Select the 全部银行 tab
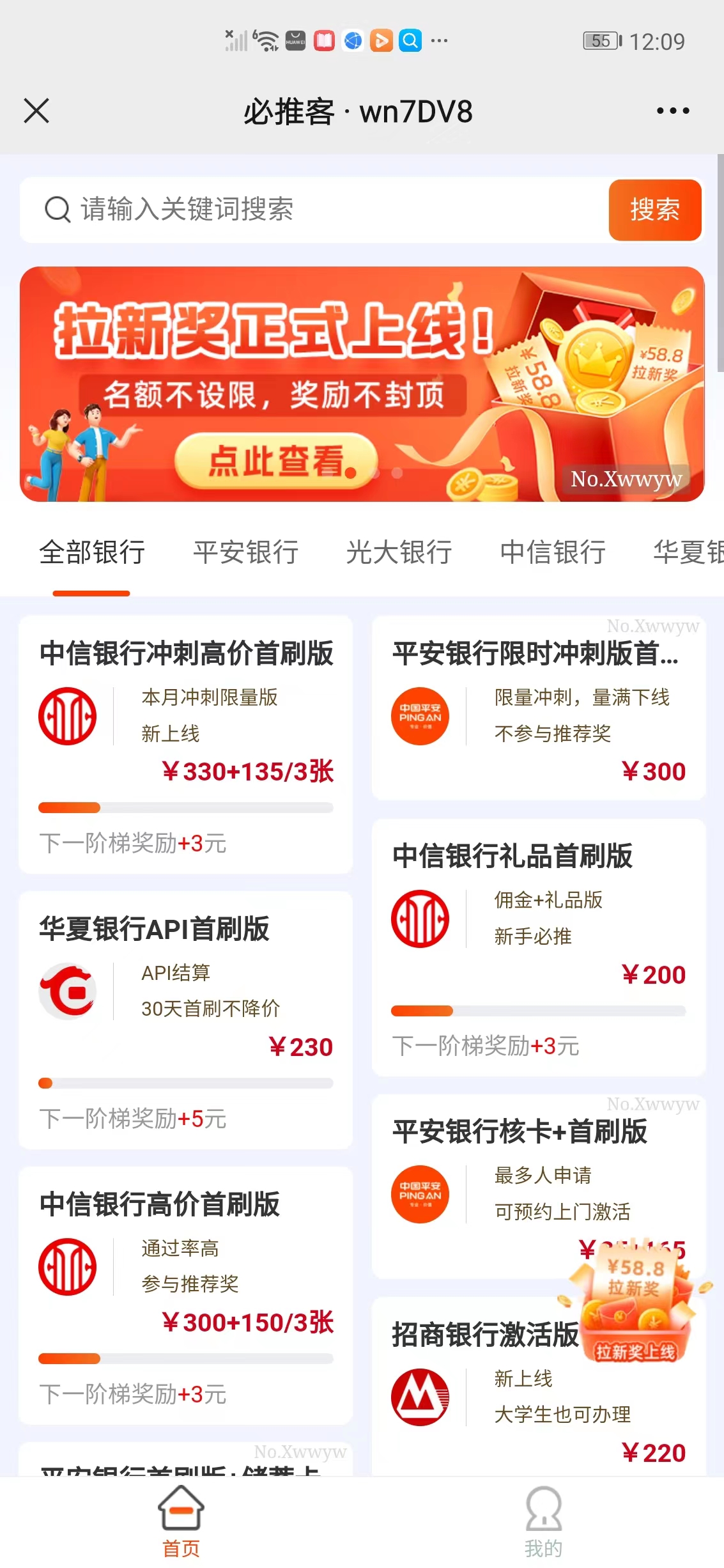Viewport: 724px width, 1568px height. coord(92,553)
